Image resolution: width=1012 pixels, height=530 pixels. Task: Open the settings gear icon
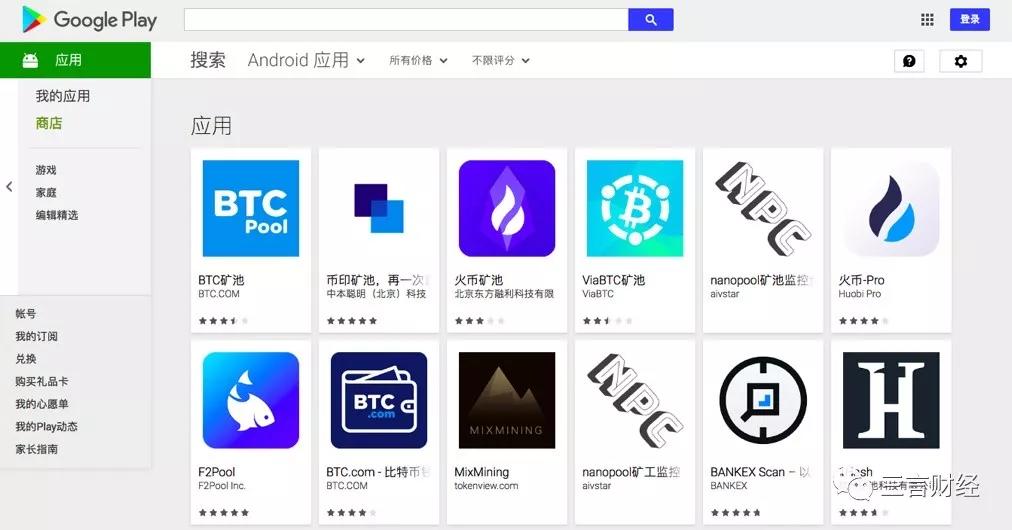[960, 61]
